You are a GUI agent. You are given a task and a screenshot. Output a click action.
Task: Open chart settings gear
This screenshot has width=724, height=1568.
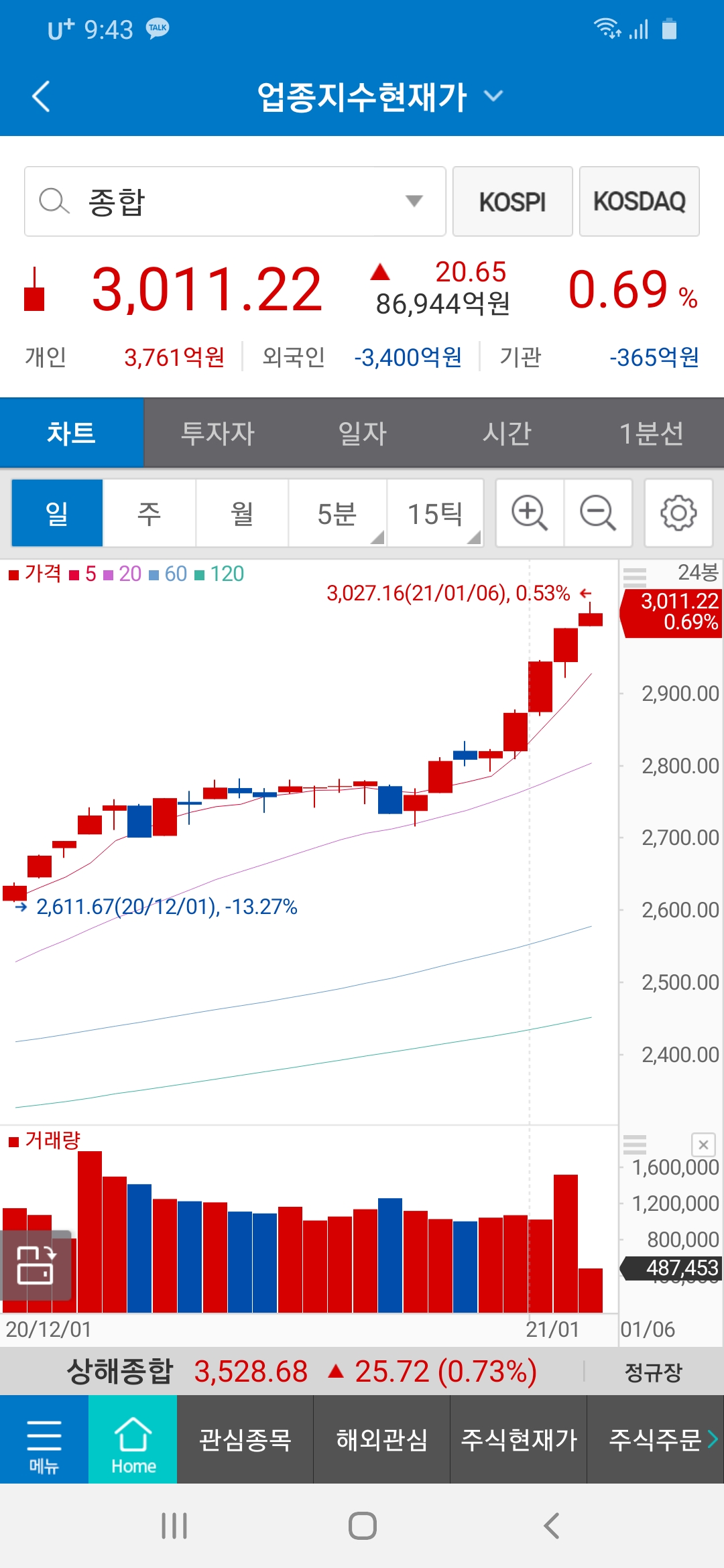click(678, 514)
